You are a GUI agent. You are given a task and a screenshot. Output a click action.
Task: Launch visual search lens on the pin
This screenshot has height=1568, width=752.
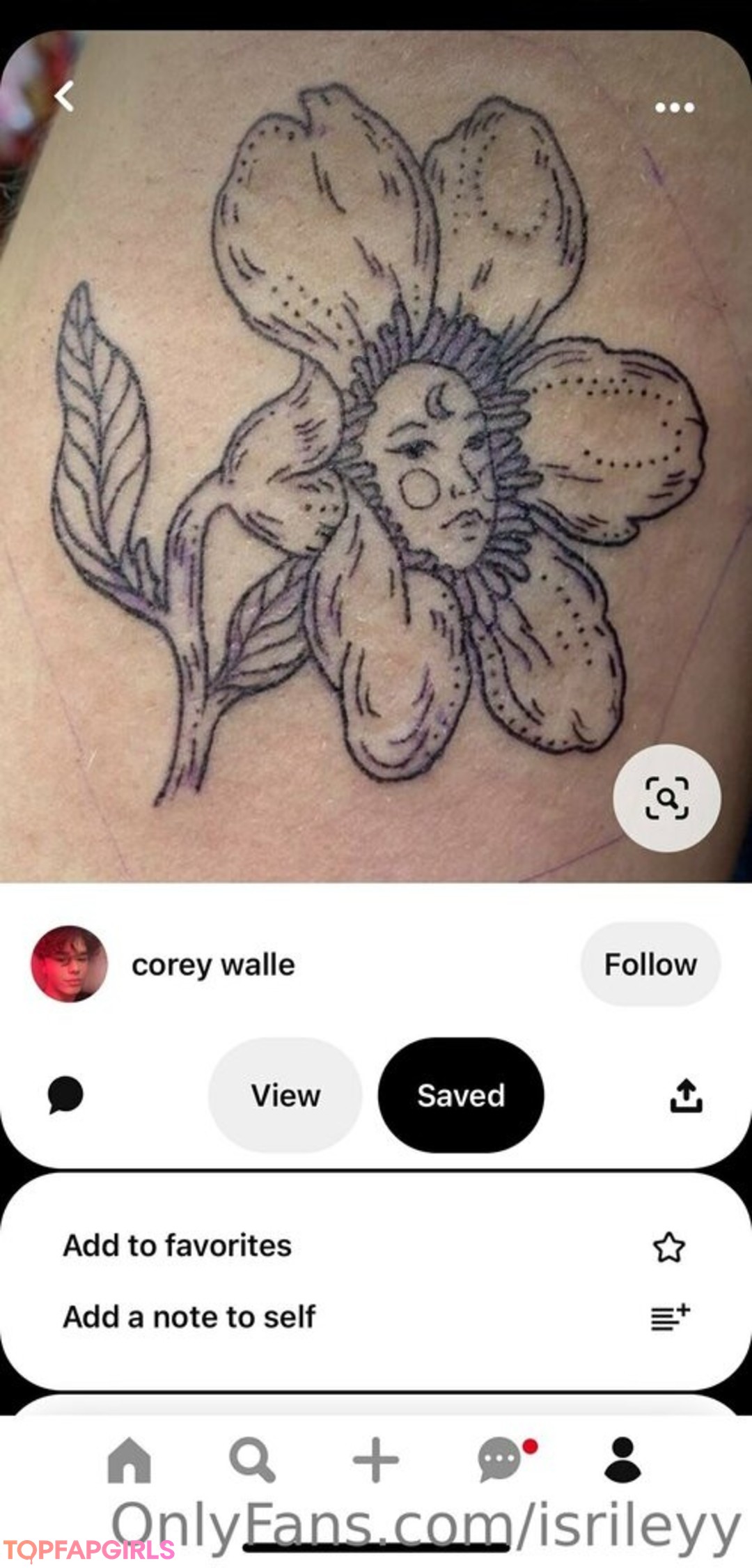tap(666, 798)
